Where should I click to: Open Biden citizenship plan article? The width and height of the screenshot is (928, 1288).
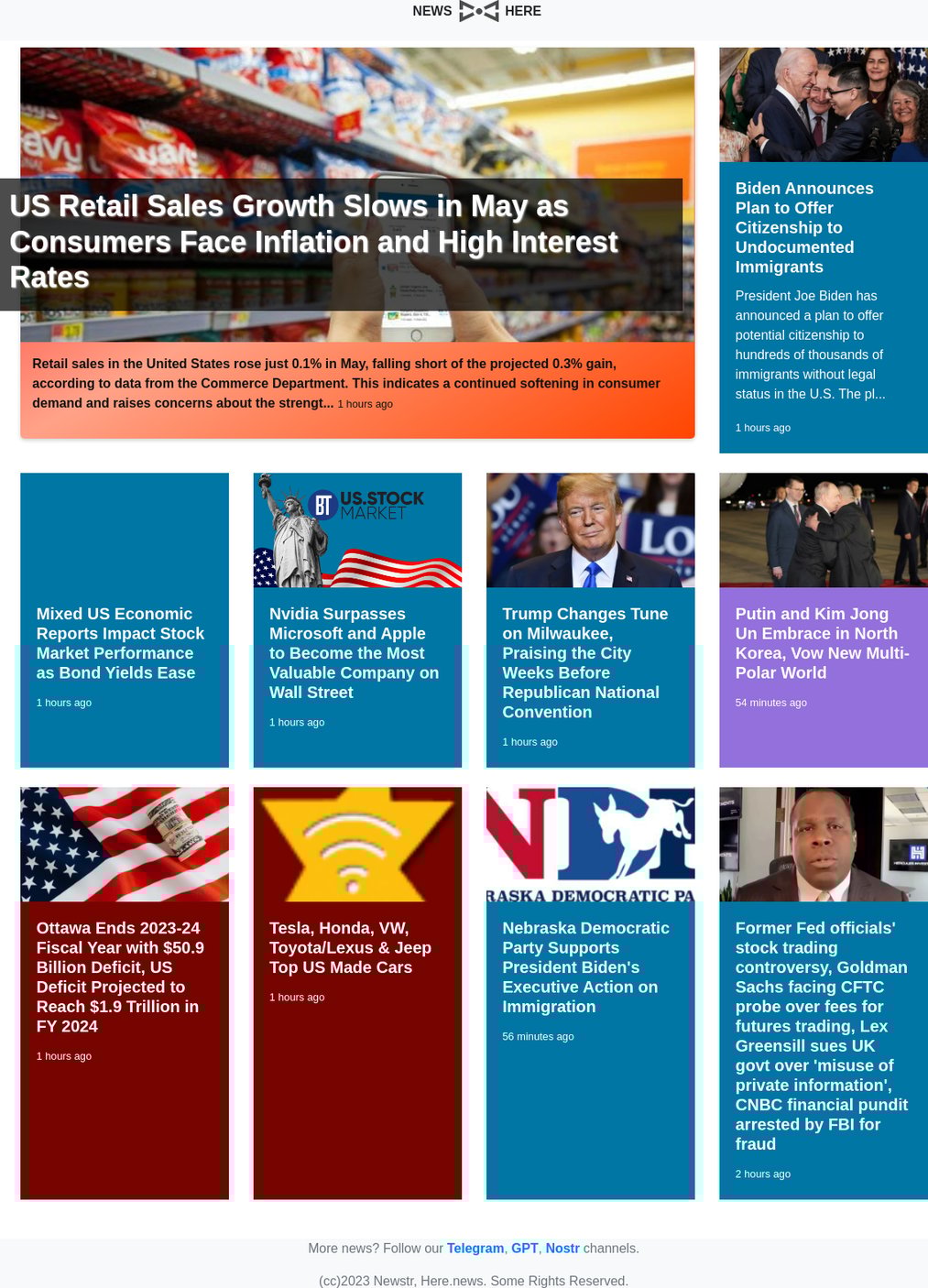point(803,227)
